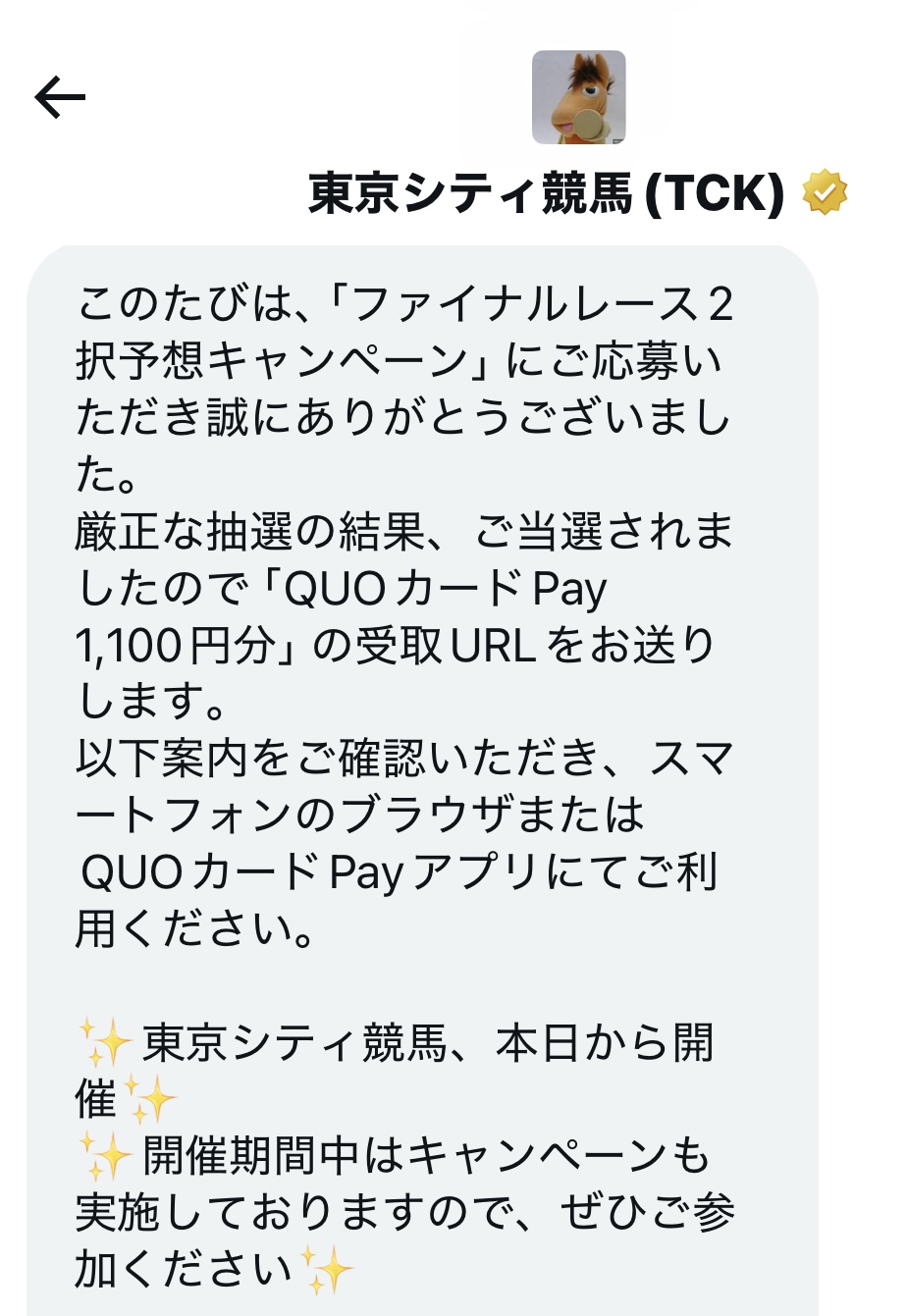Viewport: 907px width, 1316px height.
Task: Go back using the arrow icon
Action: pyautogui.click(x=60, y=98)
